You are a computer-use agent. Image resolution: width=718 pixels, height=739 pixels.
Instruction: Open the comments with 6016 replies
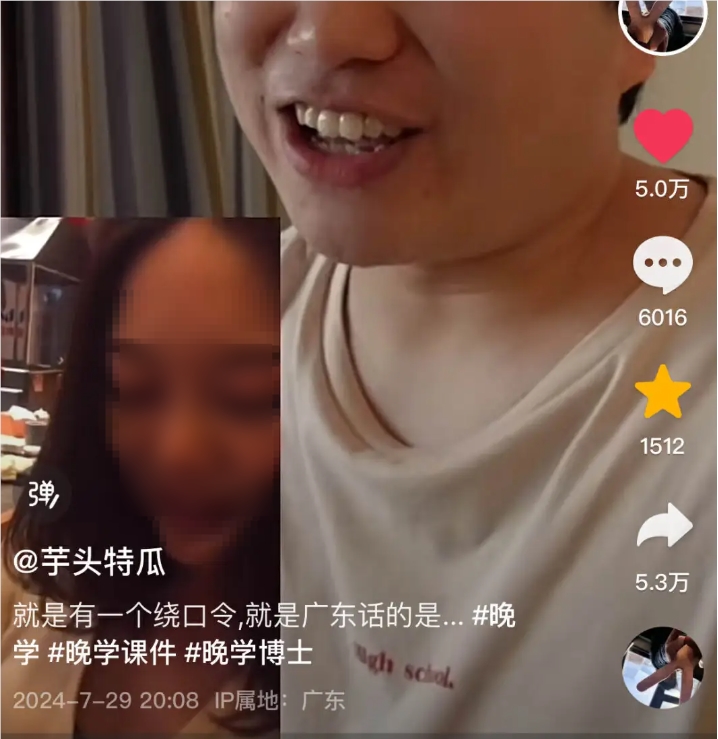click(x=662, y=267)
